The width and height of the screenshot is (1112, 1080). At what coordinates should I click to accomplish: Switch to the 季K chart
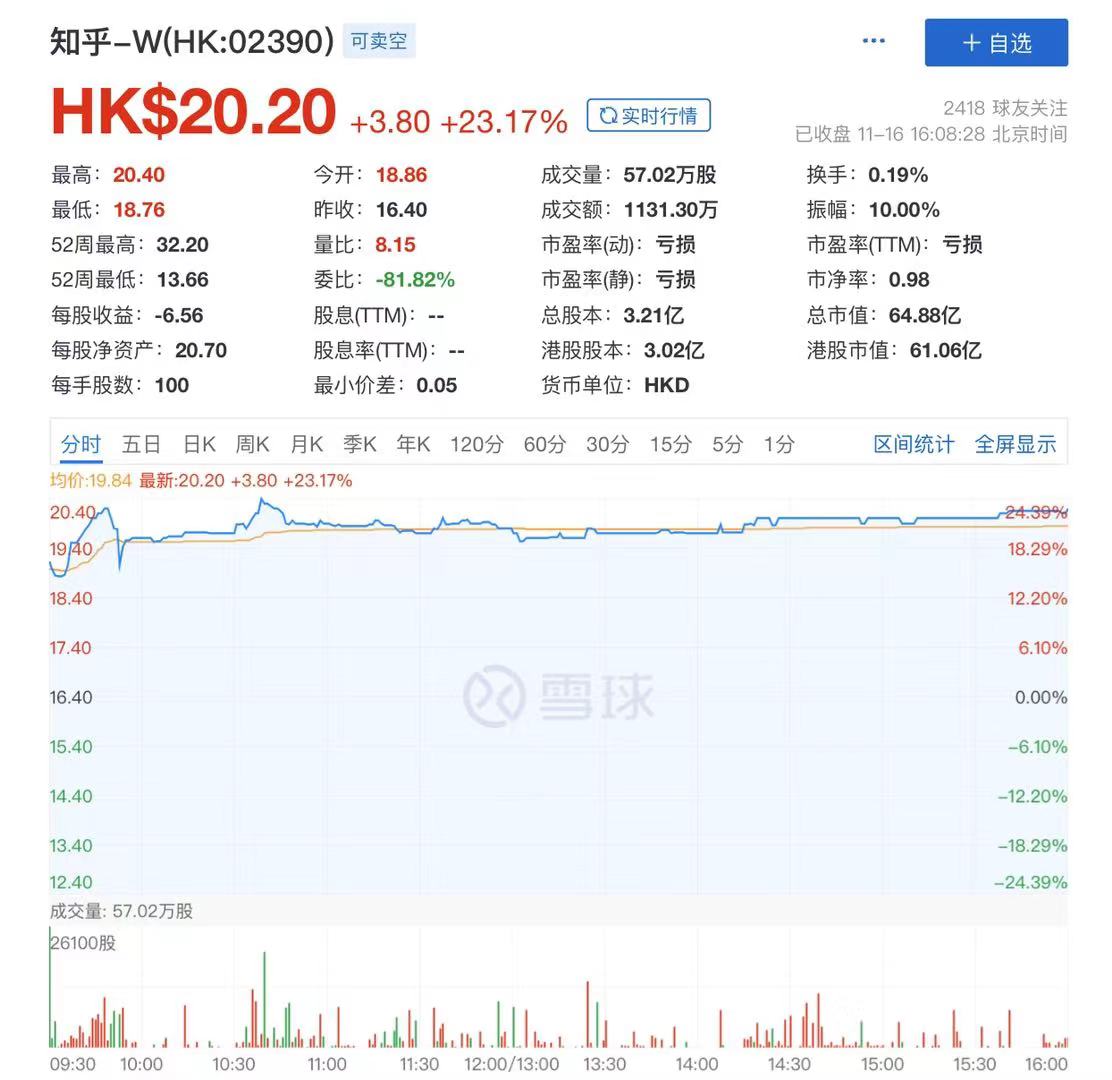coord(360,444)
